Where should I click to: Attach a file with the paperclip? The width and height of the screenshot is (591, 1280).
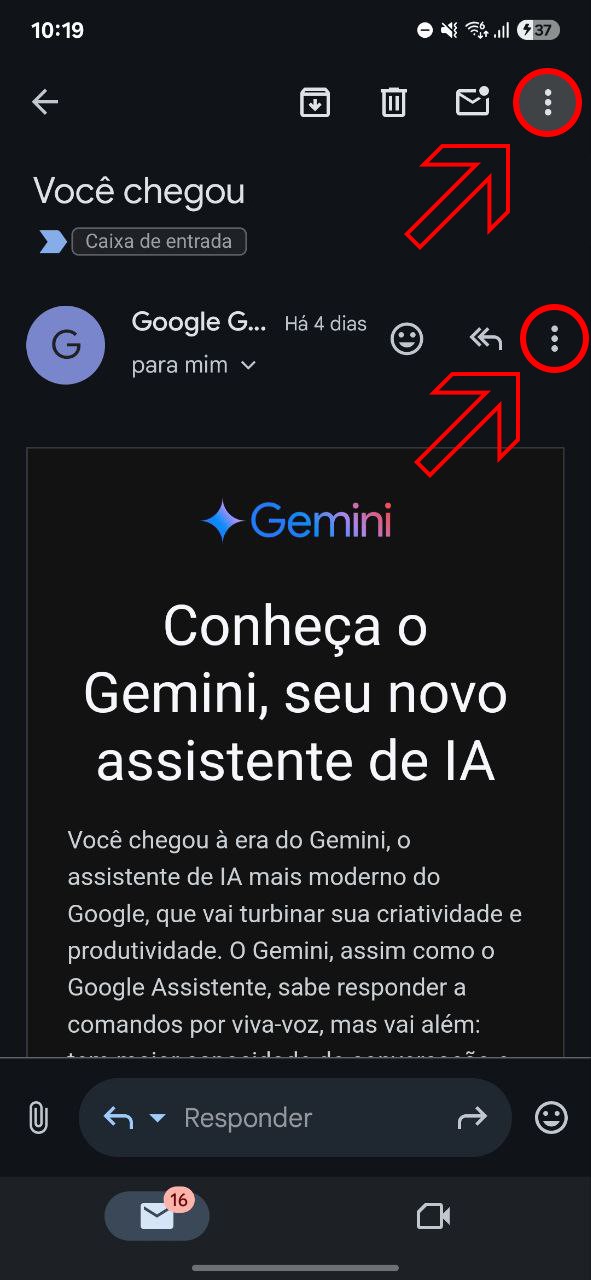(x=38, y=1117)
